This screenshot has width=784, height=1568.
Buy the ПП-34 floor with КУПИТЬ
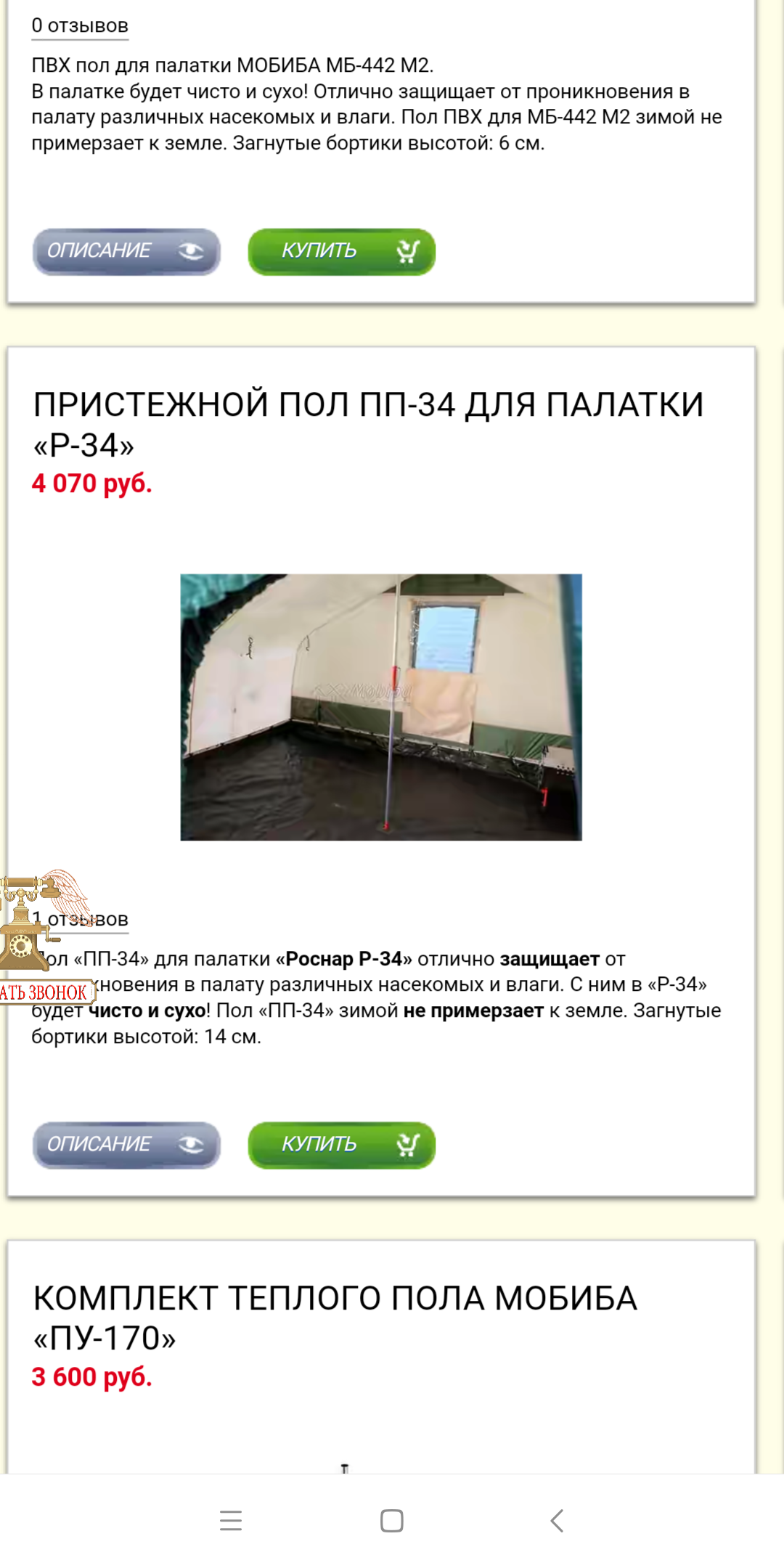point(341,1145)
